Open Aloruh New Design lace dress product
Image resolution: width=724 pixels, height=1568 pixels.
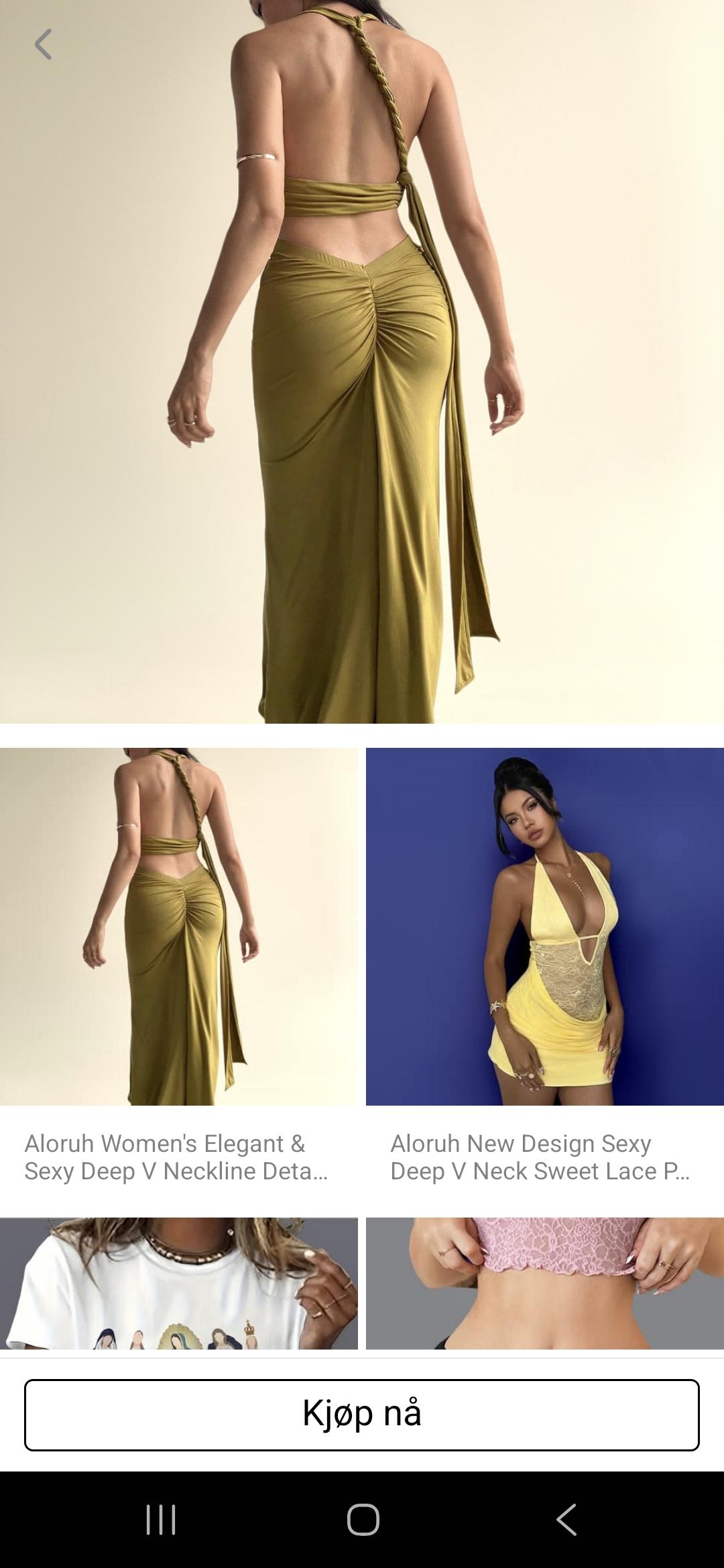544,927
